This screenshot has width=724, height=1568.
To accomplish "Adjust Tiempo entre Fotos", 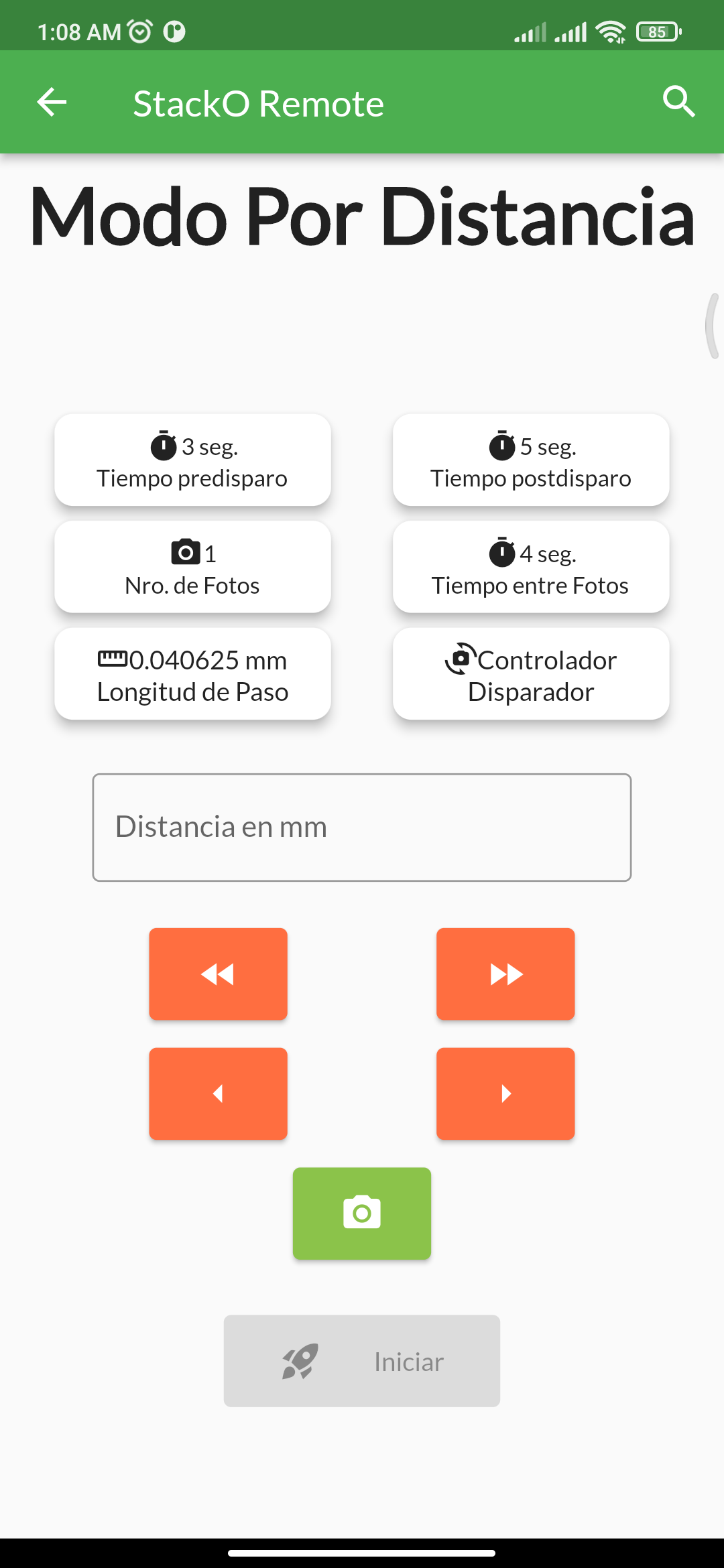I will (531, 568).
